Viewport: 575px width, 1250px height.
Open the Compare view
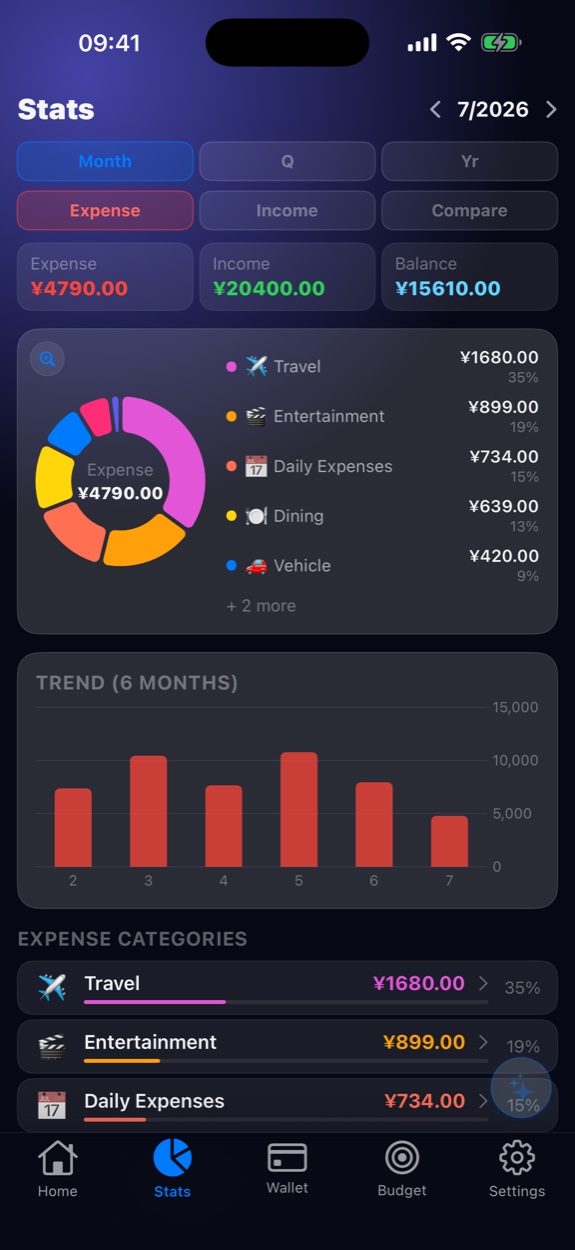coord(469,211)
